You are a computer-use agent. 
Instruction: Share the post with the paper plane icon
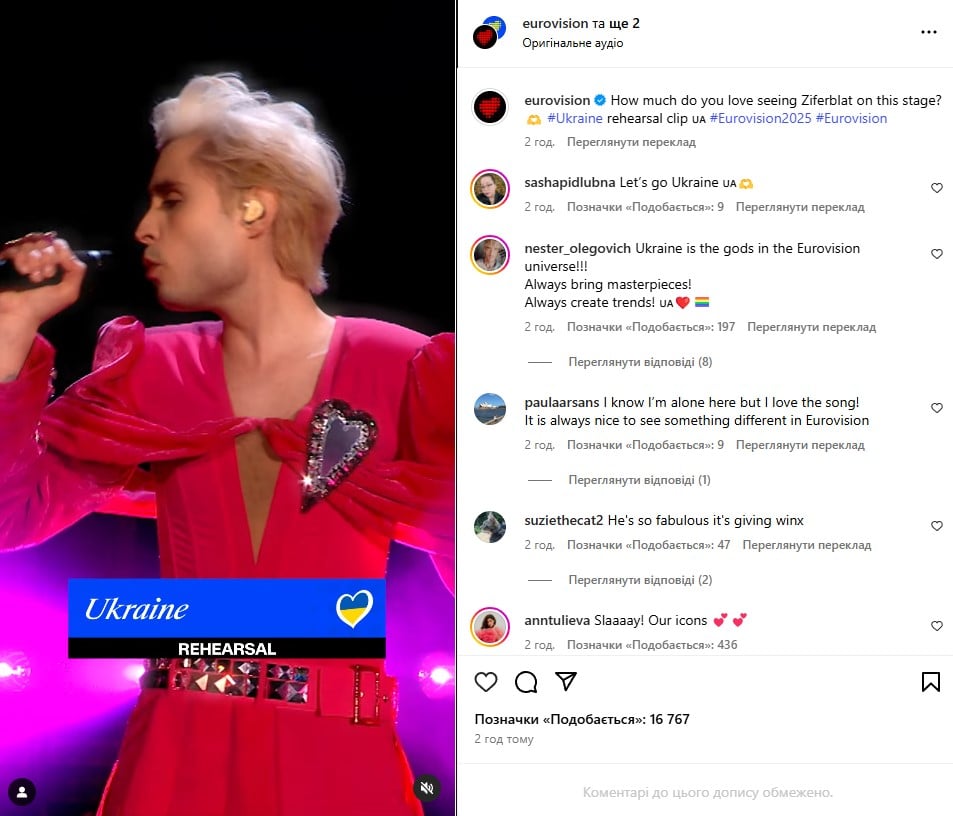tap(566, 681)
